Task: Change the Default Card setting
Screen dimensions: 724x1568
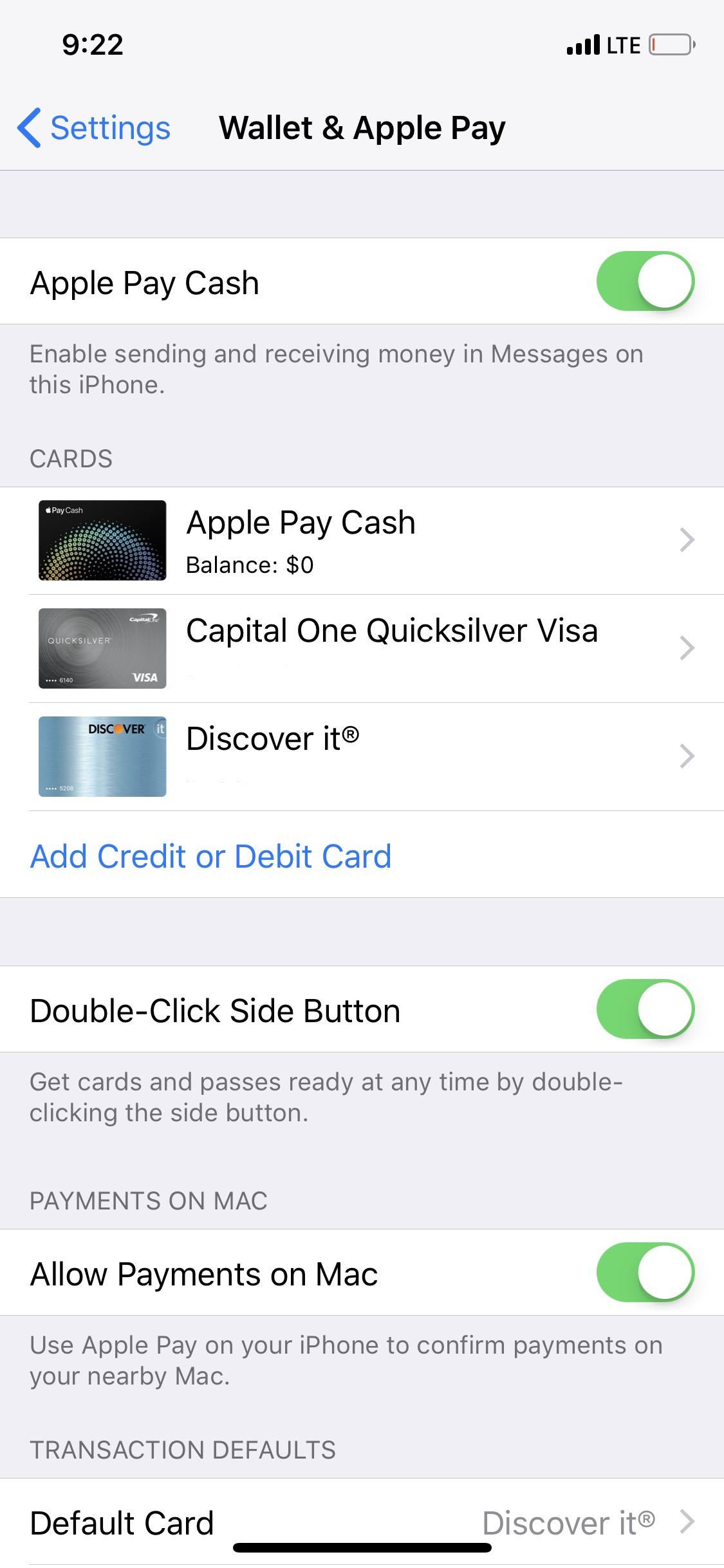Action: (x=362, y=1522)
